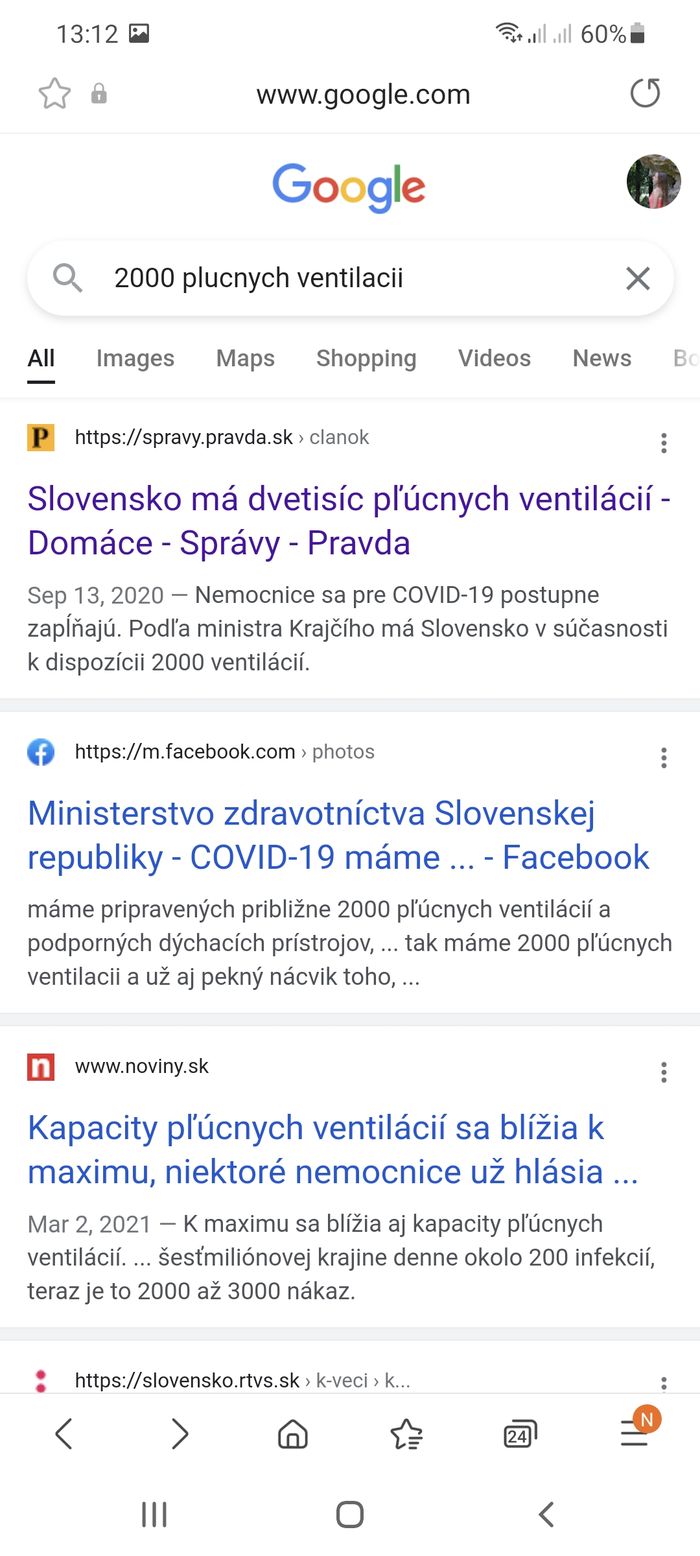Open the browser tabs overview showing 24

[520, 1435]
